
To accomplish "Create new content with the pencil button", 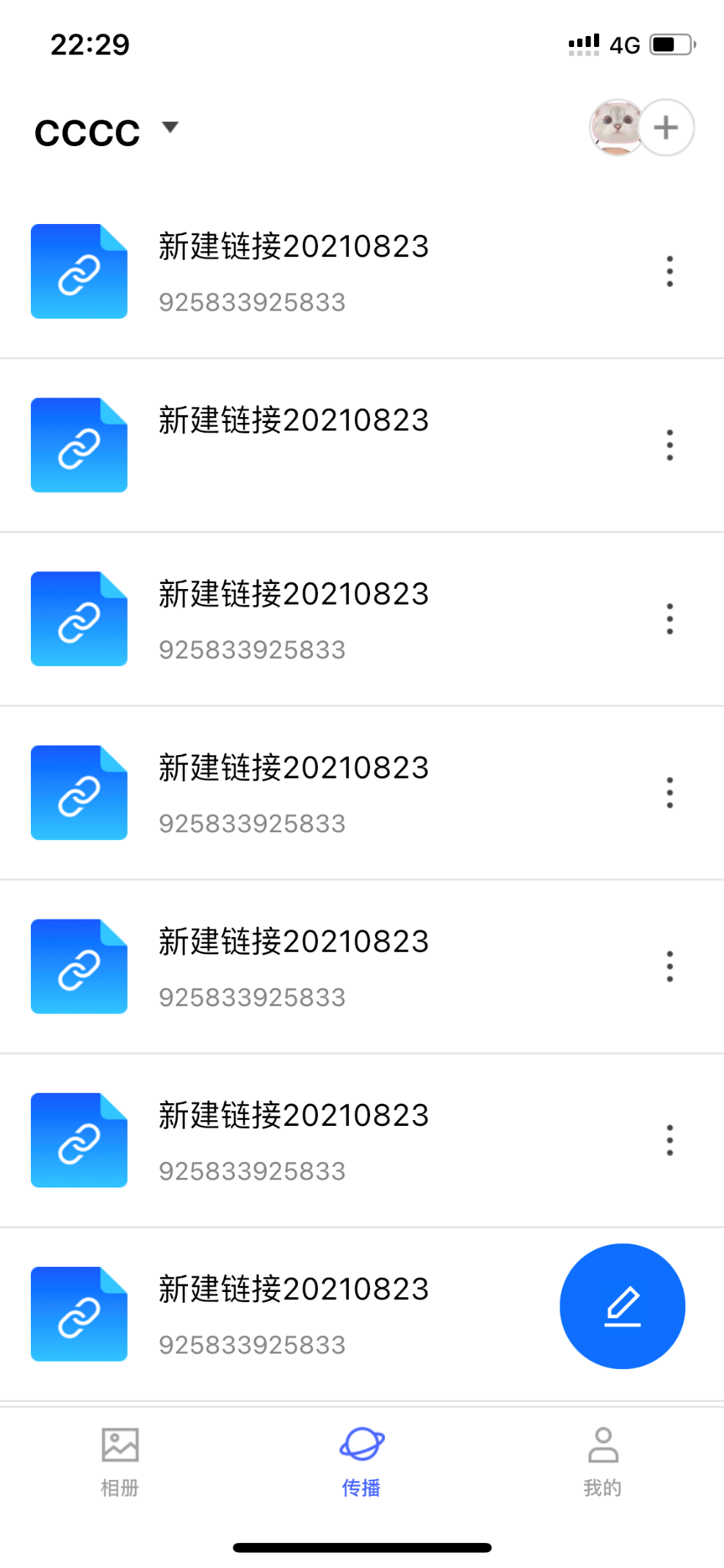I will click(622, 1305).
